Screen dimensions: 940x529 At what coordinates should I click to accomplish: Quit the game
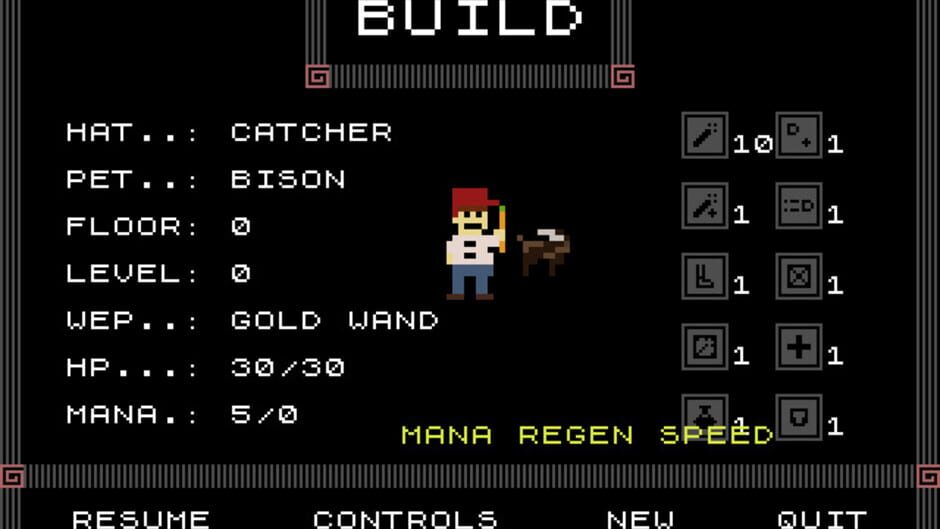click(x=823, y=518)
